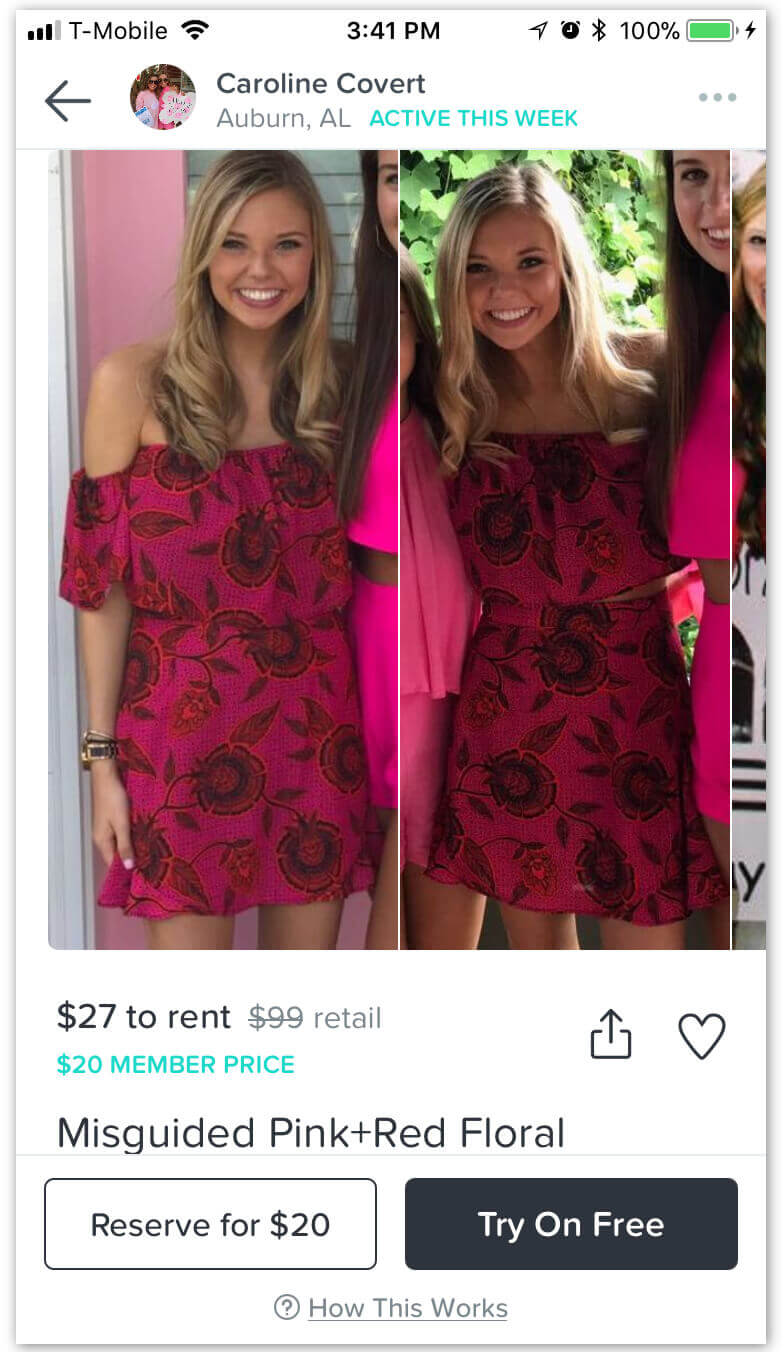The image size is (784, 1352).
Task: View the first dress photo
Action: [x=223, y=549]
